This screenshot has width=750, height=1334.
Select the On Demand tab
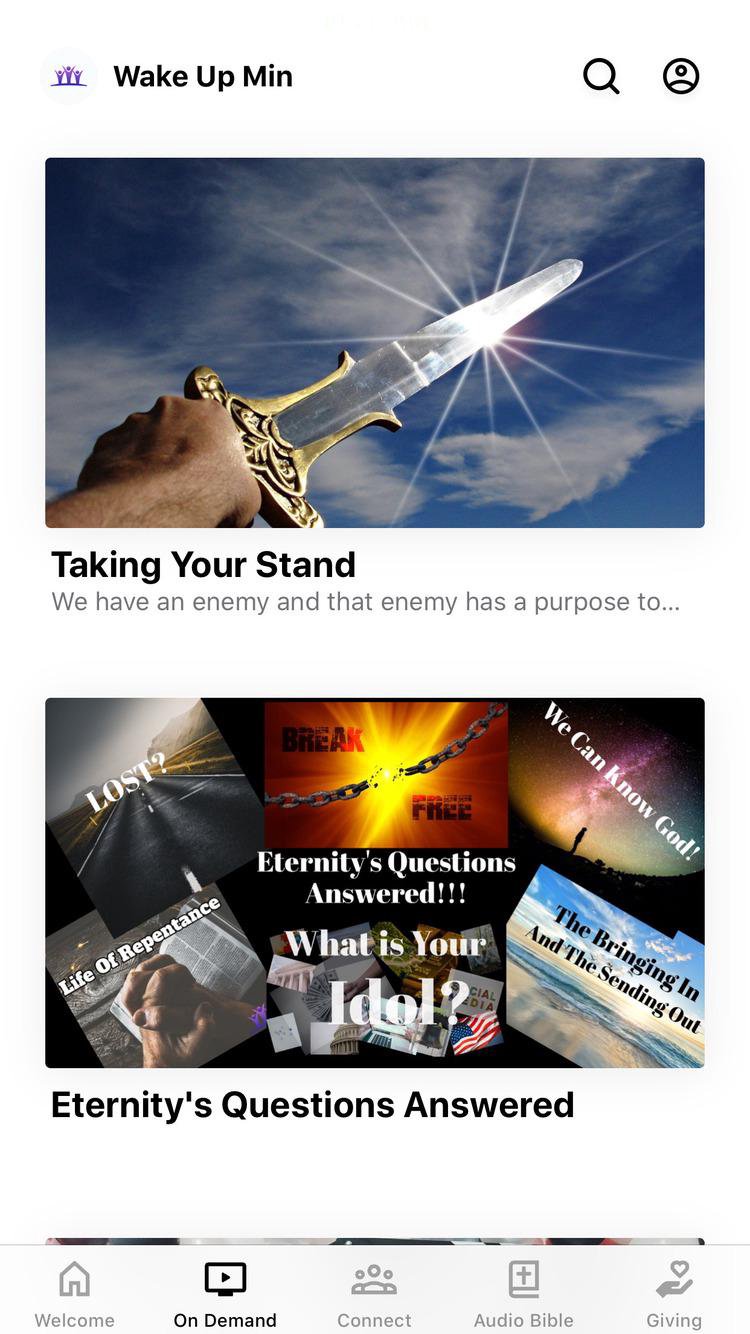[x=225, y=1294]
